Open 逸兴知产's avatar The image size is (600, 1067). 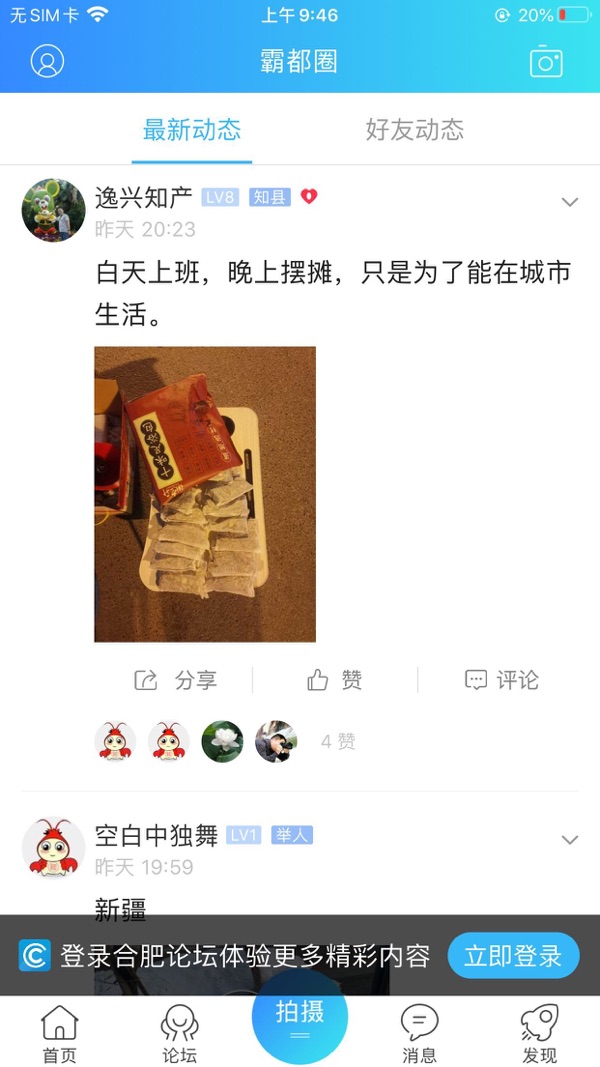pos(53,210)
